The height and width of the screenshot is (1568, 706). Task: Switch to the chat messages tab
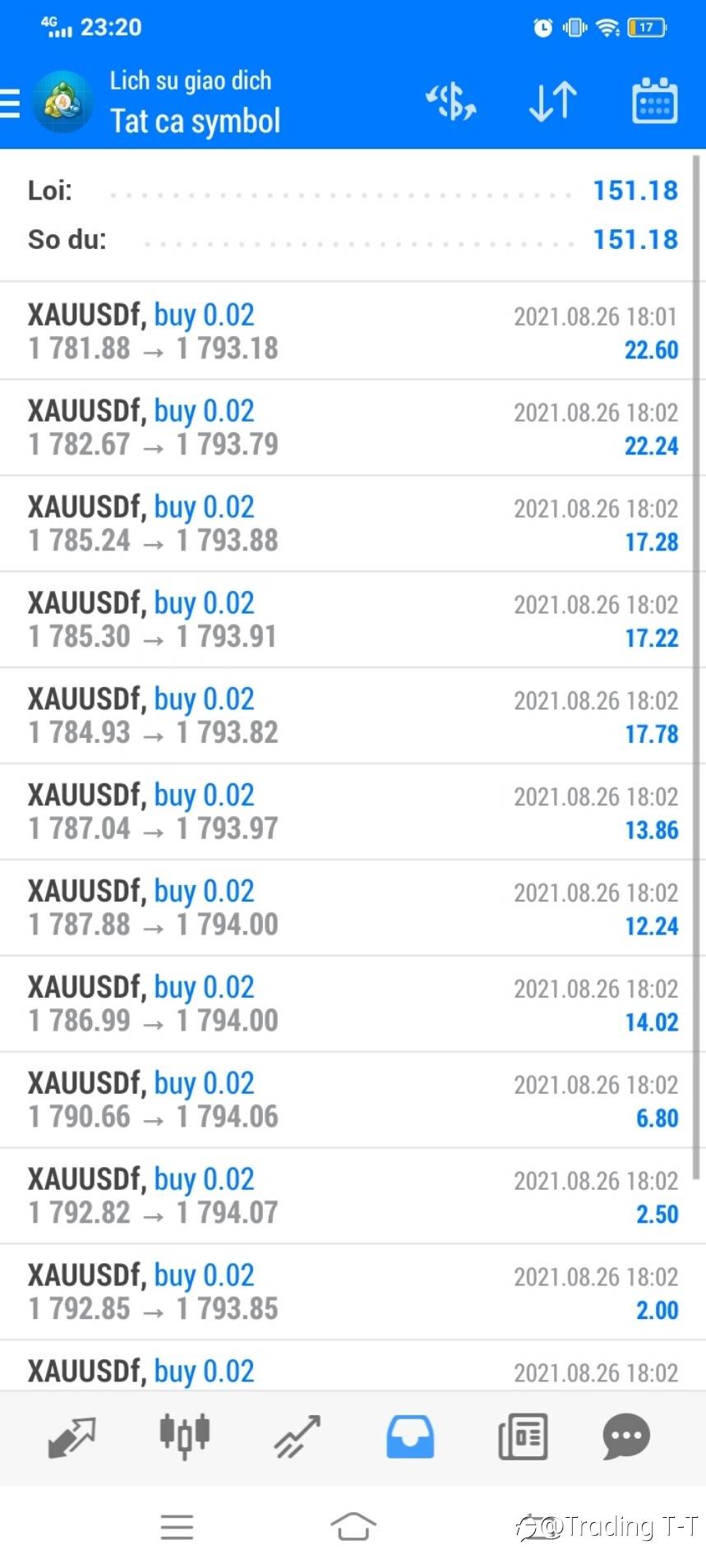pos(626,1437)
